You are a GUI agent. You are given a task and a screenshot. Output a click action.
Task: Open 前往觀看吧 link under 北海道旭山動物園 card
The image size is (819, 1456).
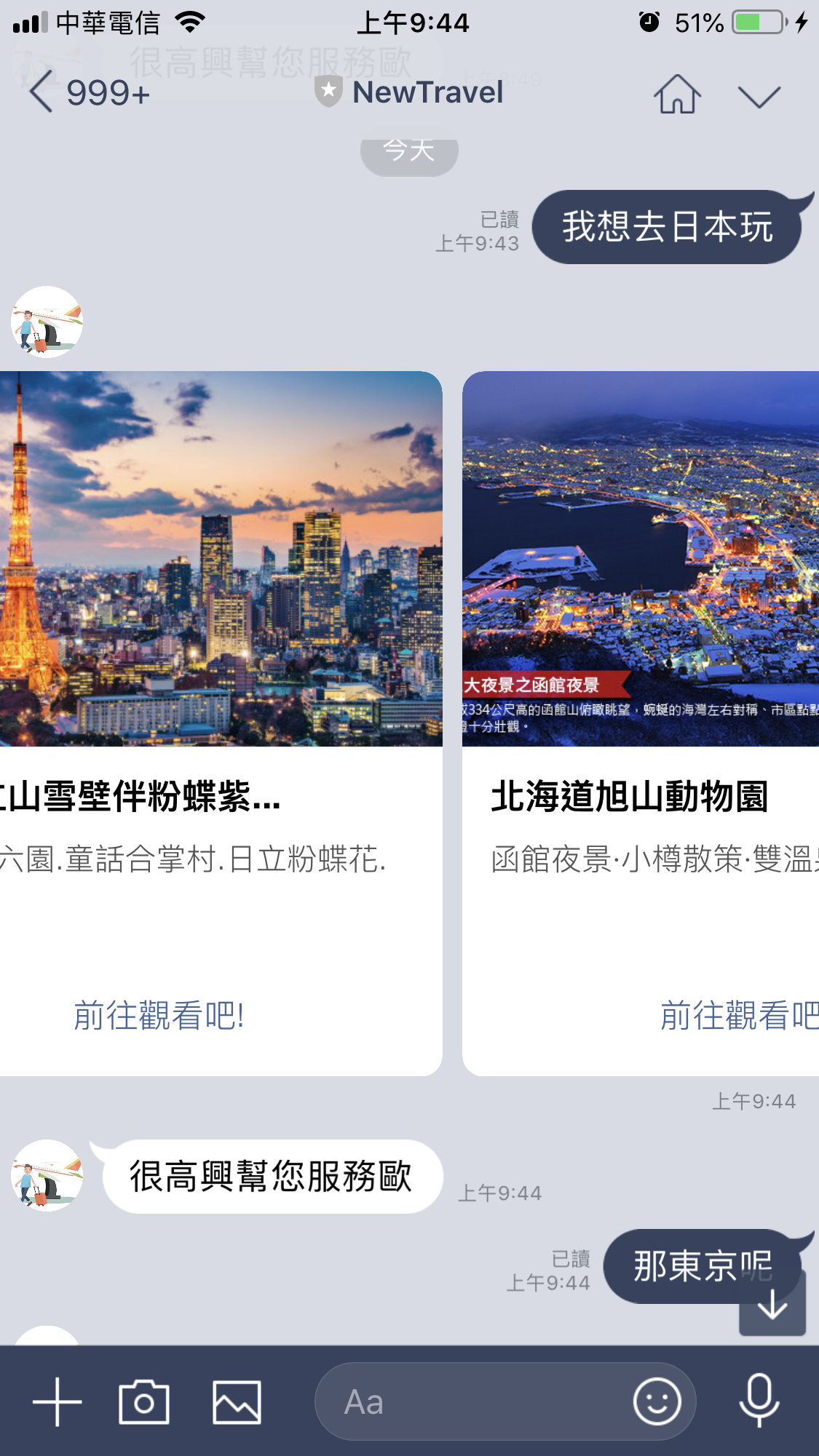point(737,1015)
